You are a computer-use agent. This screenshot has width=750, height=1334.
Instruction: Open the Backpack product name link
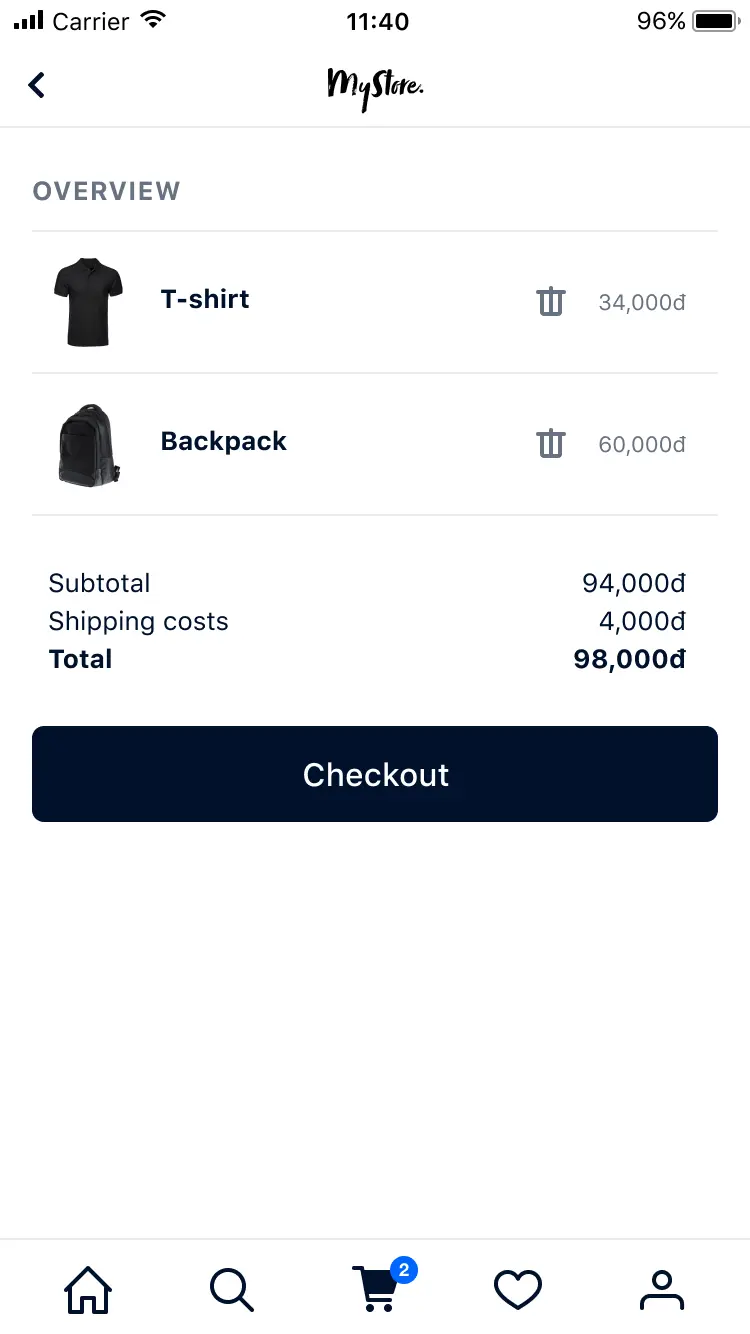click(x=223, y=441)
